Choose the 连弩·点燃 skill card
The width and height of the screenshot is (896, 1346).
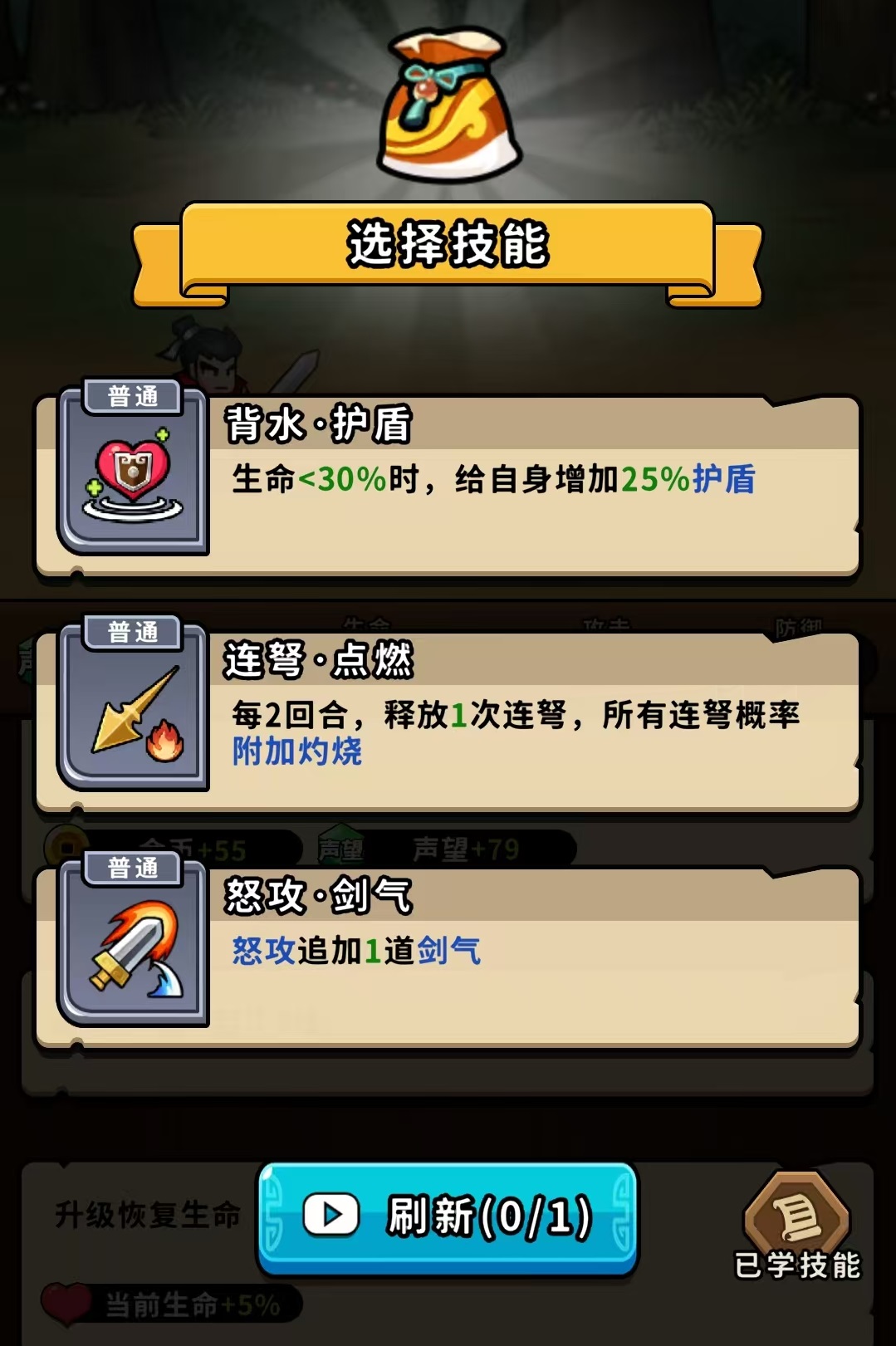448,721
